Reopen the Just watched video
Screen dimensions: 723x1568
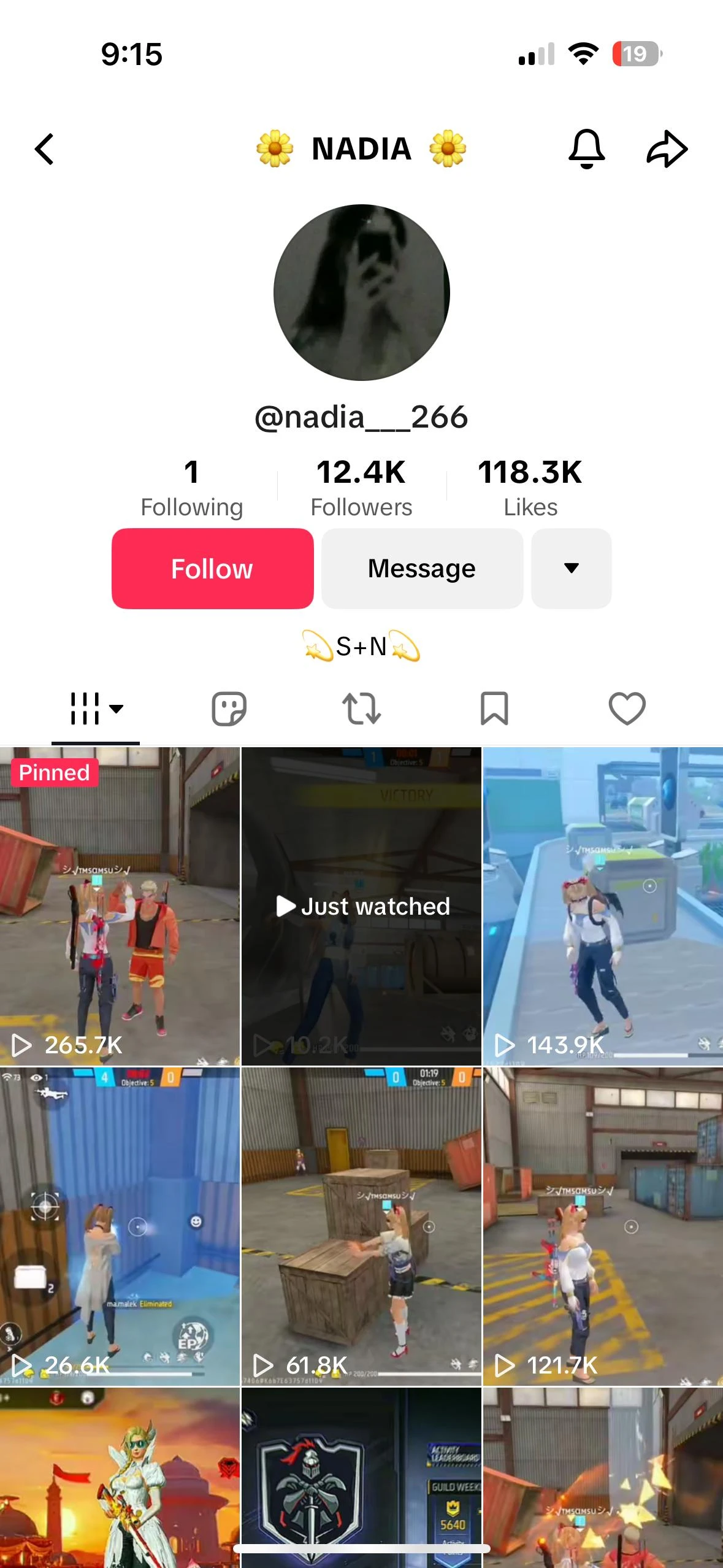point(362,906)
